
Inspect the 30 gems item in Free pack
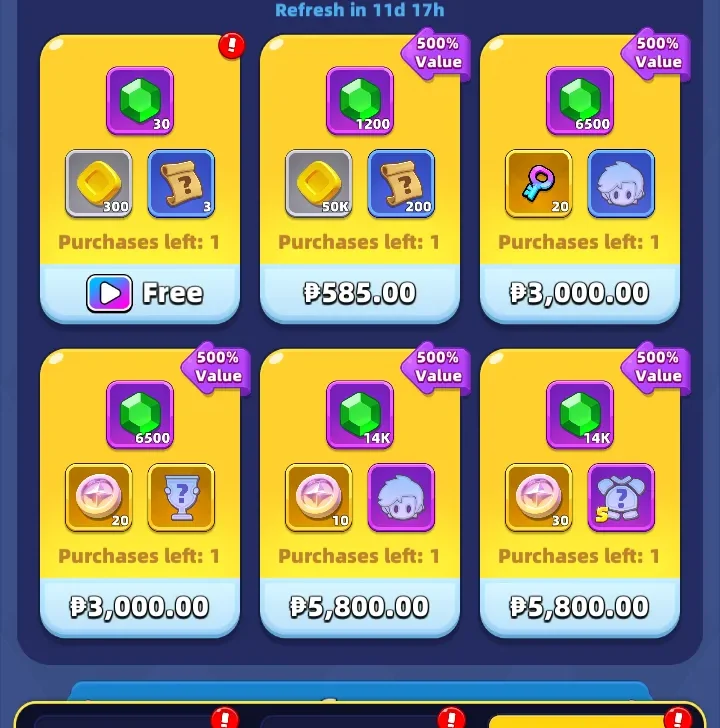point(140,101)
